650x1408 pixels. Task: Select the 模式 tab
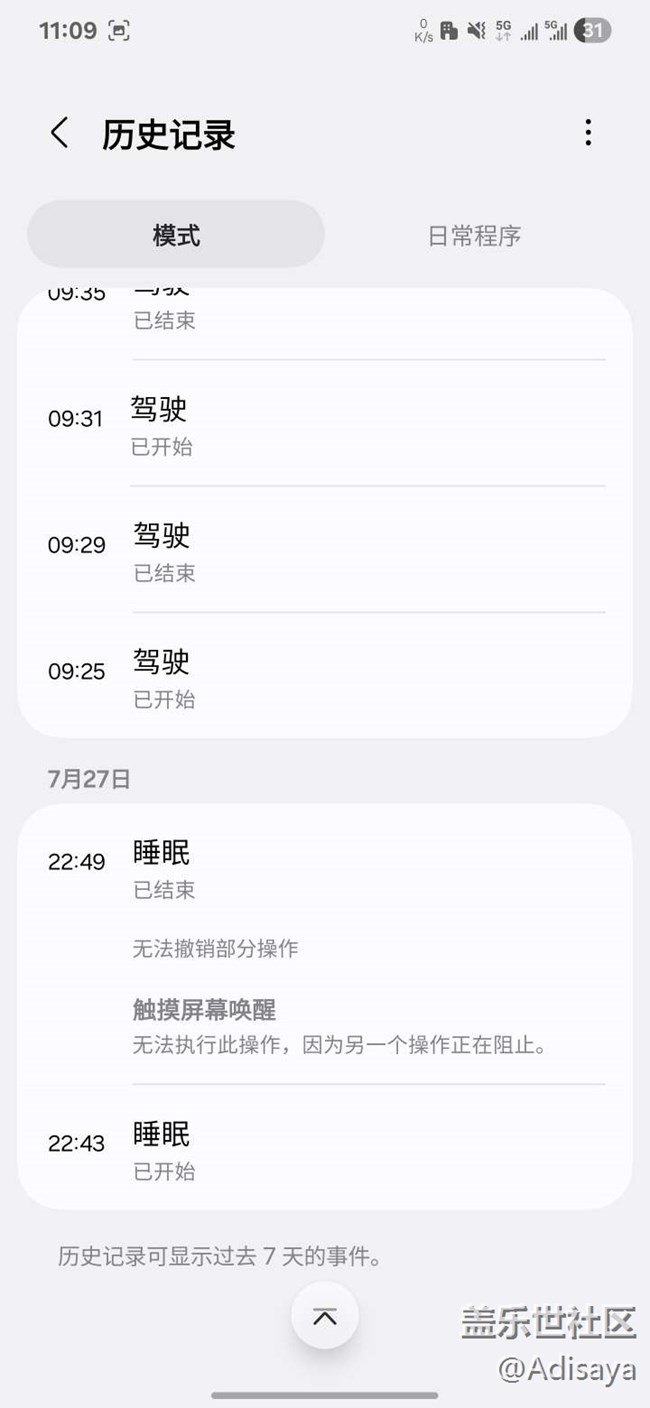coord(176,235)
